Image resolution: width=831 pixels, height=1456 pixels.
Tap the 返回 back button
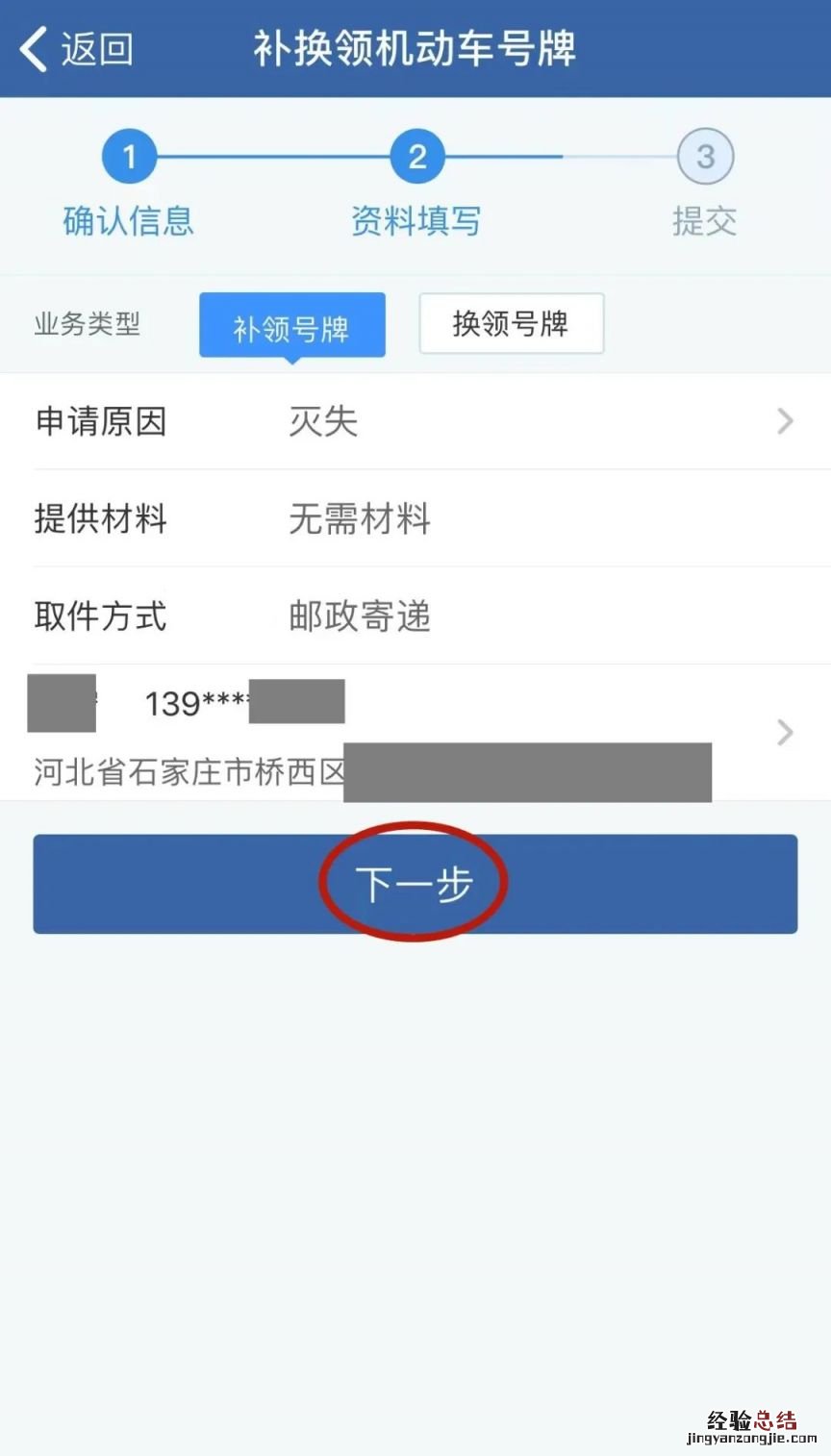pos(77,49)
